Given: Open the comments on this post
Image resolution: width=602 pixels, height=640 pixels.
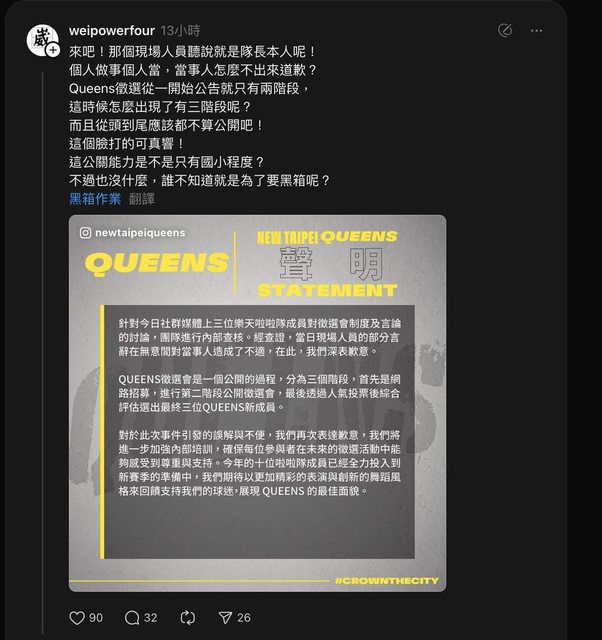Looking at the screenshot, I should [x=132, y=618].
